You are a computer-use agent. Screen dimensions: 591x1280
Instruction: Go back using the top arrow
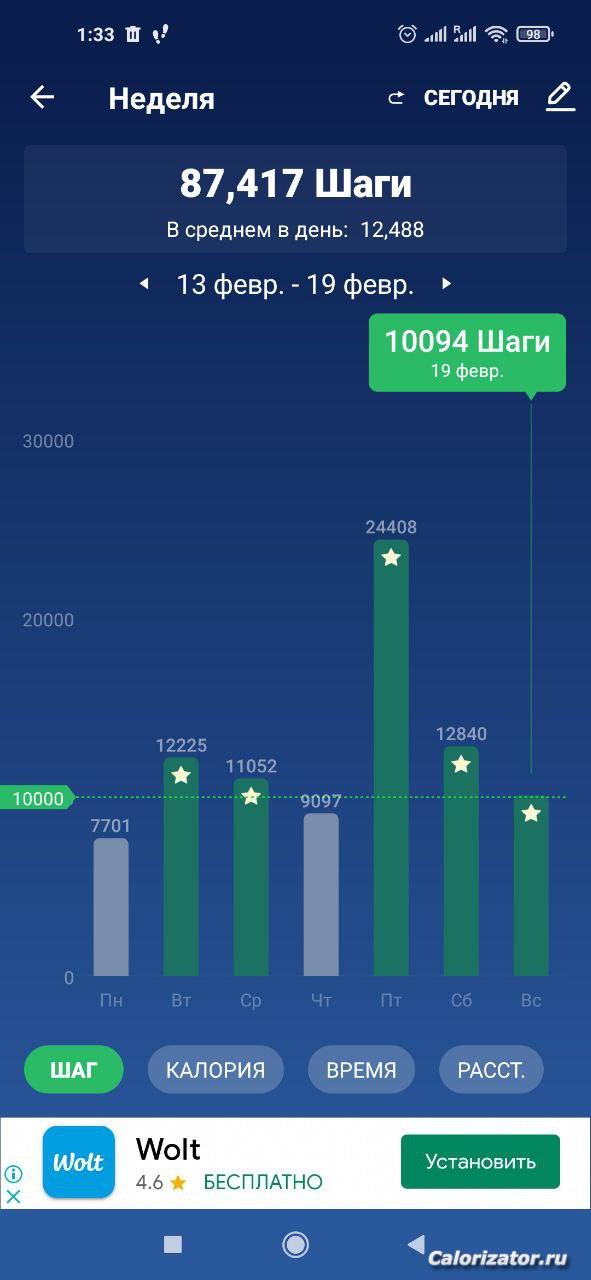42,97
